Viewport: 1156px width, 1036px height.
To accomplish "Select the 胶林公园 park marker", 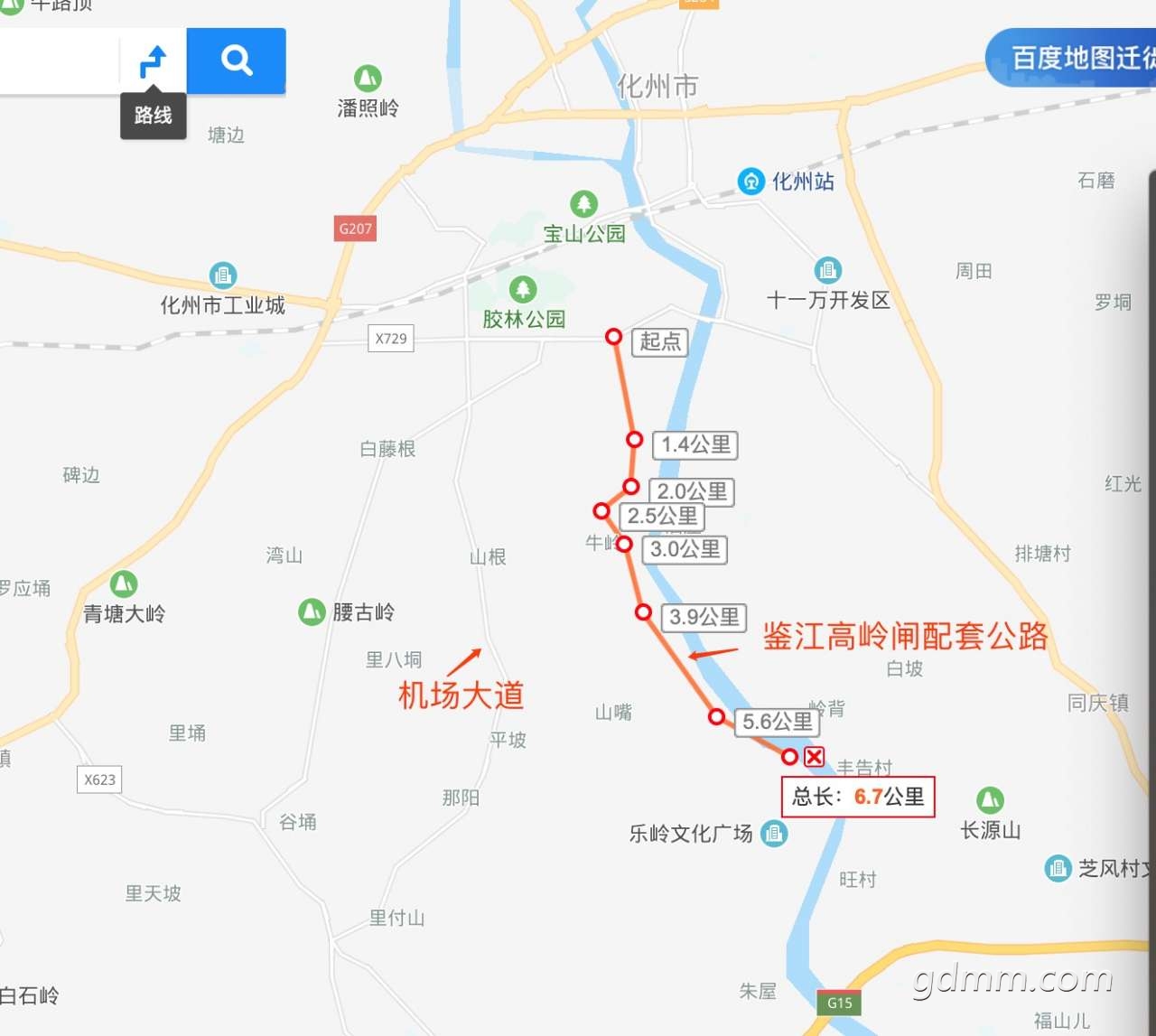I will [523, 290].
